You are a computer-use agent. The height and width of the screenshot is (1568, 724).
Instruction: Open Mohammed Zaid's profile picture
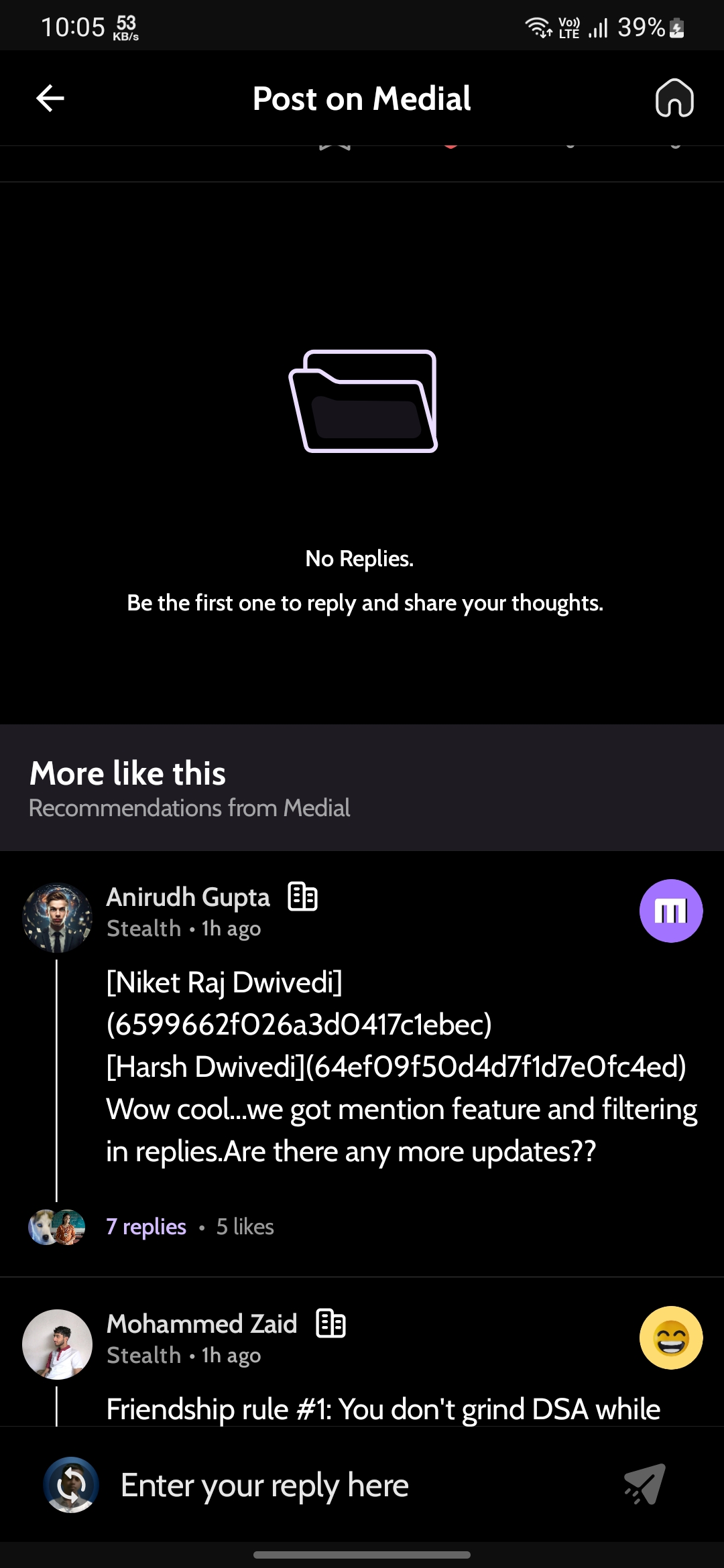click(58, 1344)
